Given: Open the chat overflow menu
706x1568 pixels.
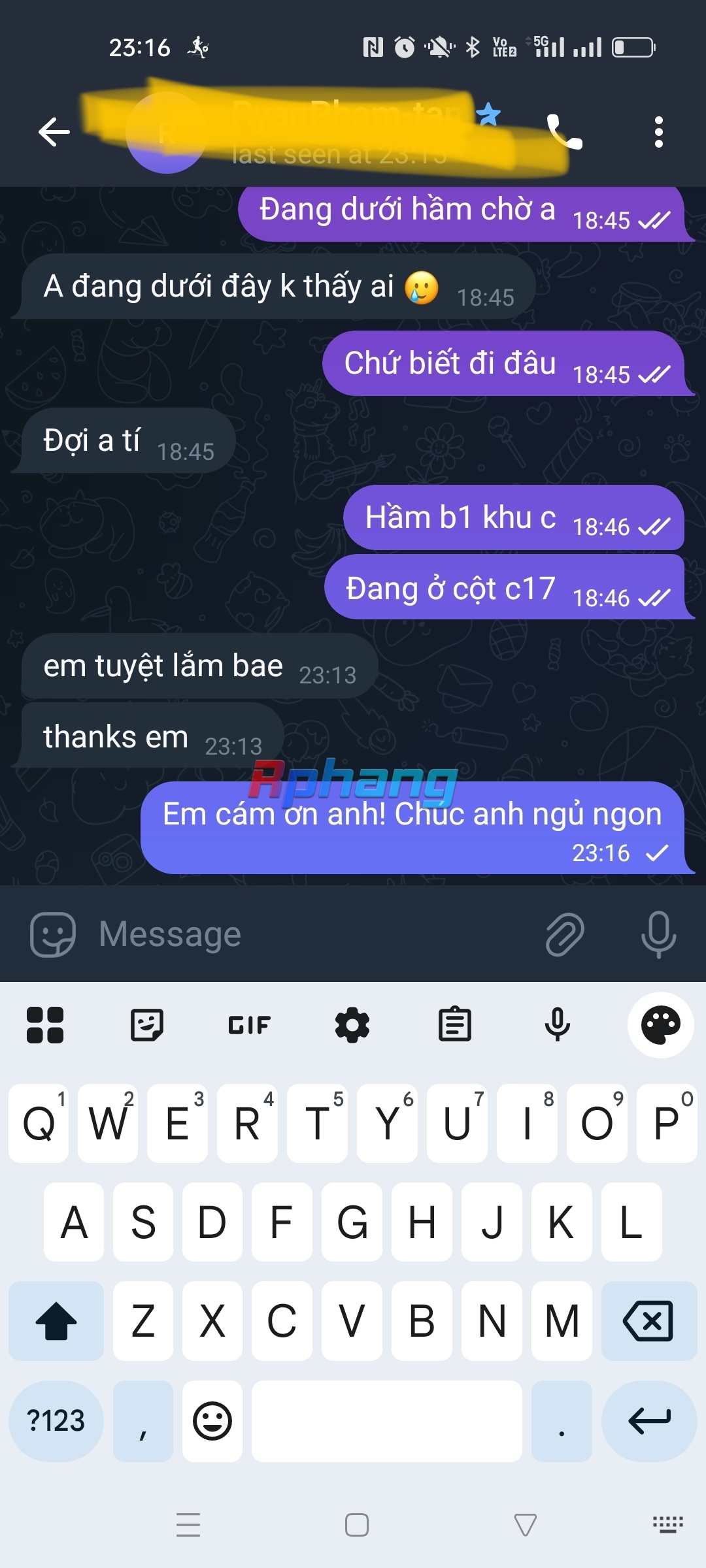Looking at the screenshot, I should coord(658,132).
